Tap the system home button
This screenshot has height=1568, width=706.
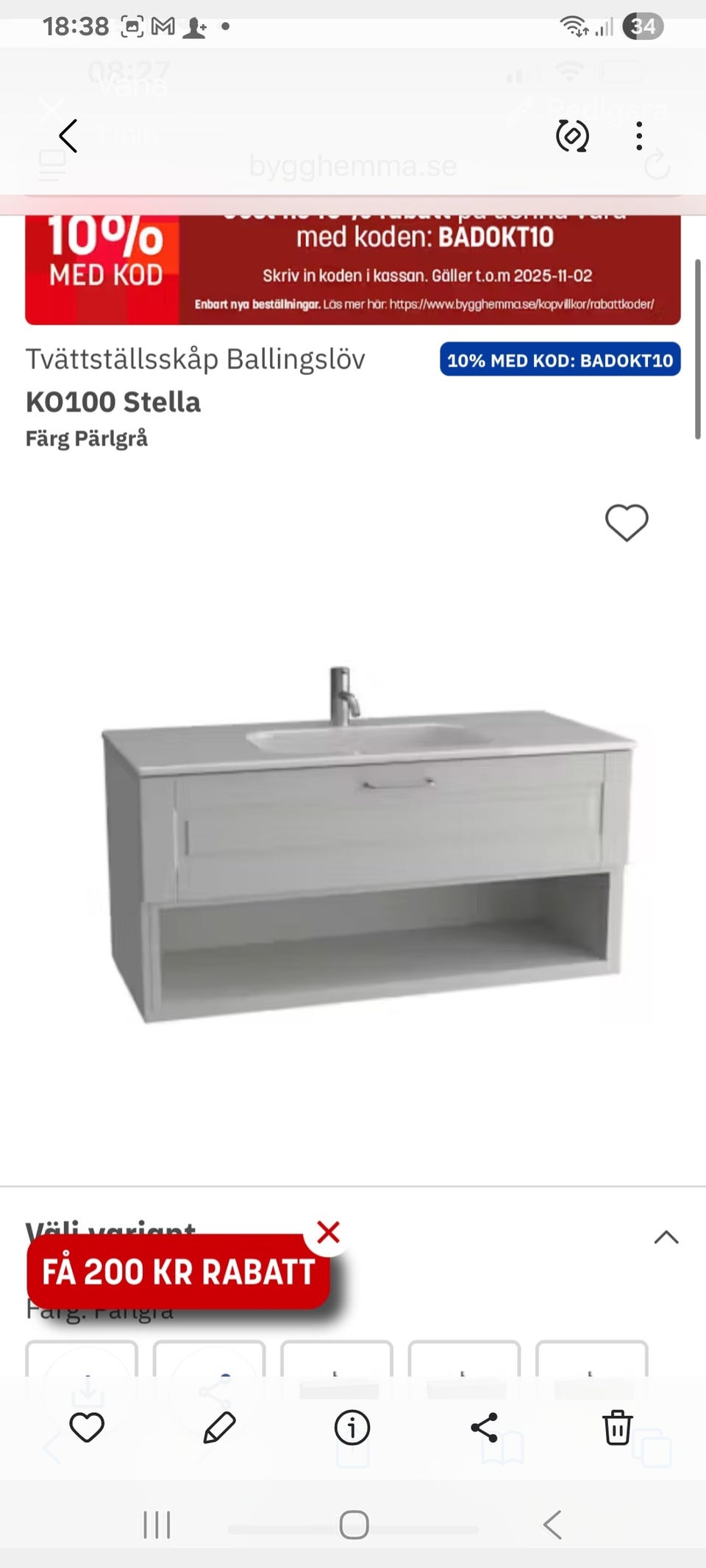pos(354,1525)
